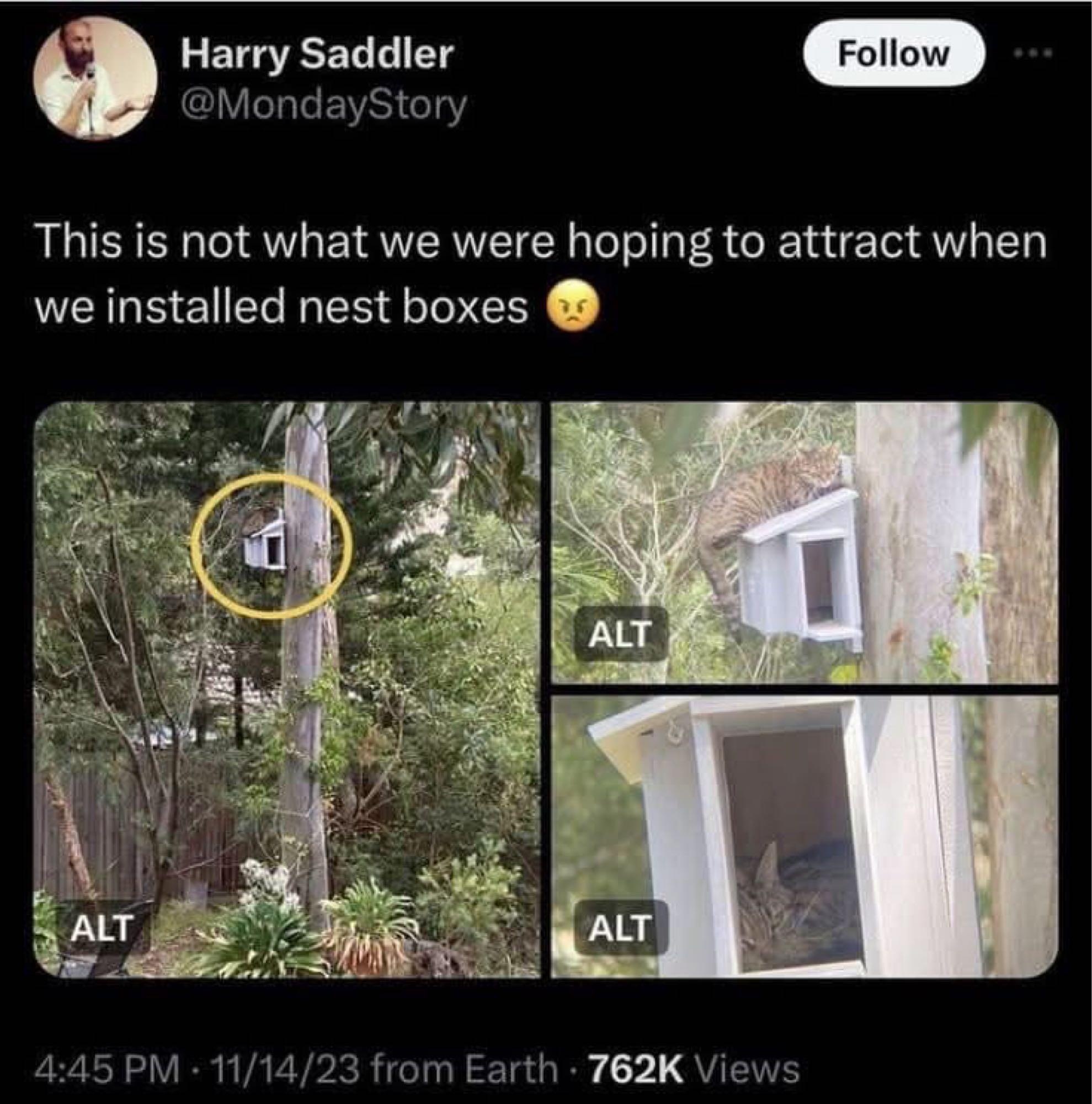
Task: Follow Harry Saddler
Action: [x=893, y=54]
